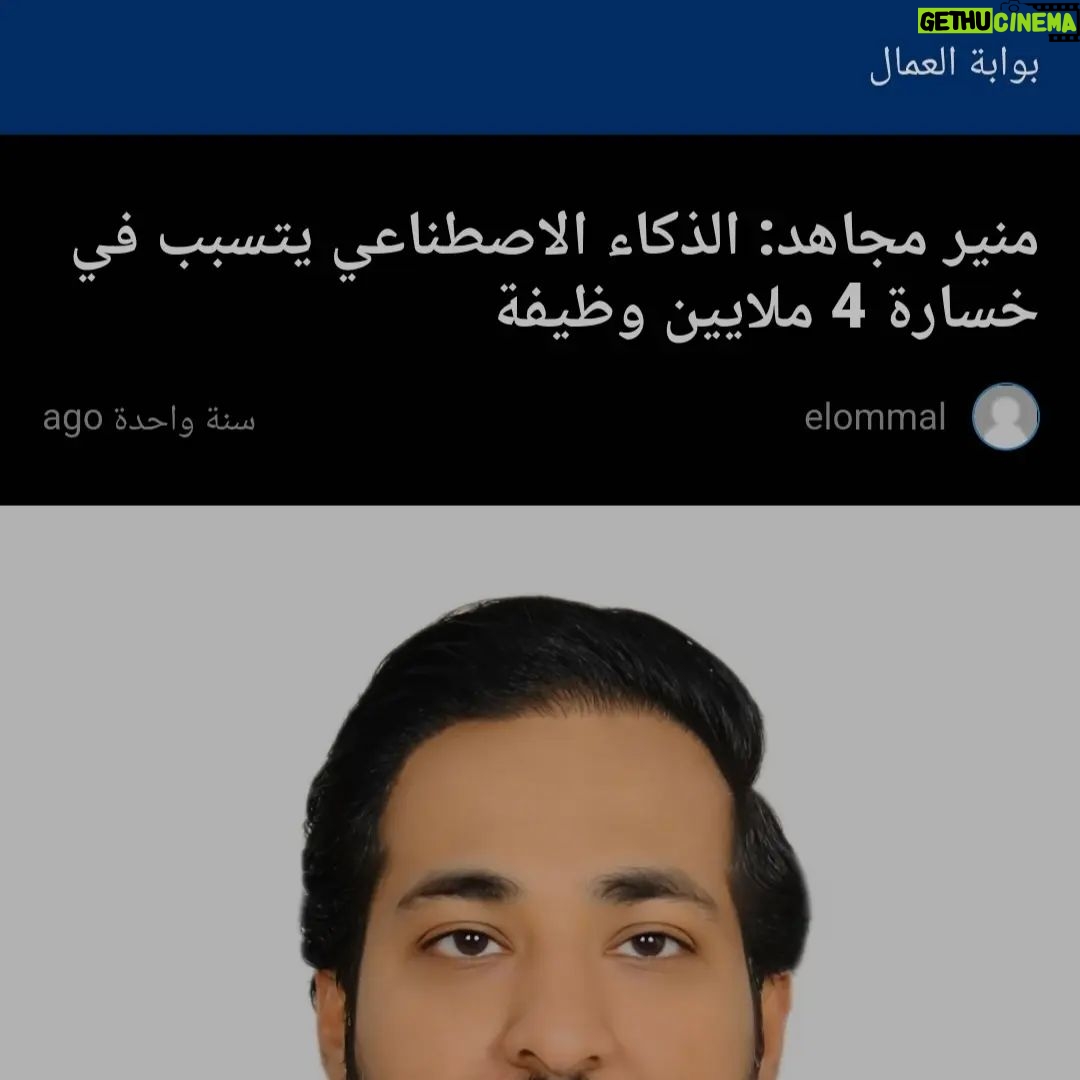Image resolution: width=1080 pixels, height=1080 pixels.
Task: Open author elommal's profile link
Action: (x=874, y=417)
